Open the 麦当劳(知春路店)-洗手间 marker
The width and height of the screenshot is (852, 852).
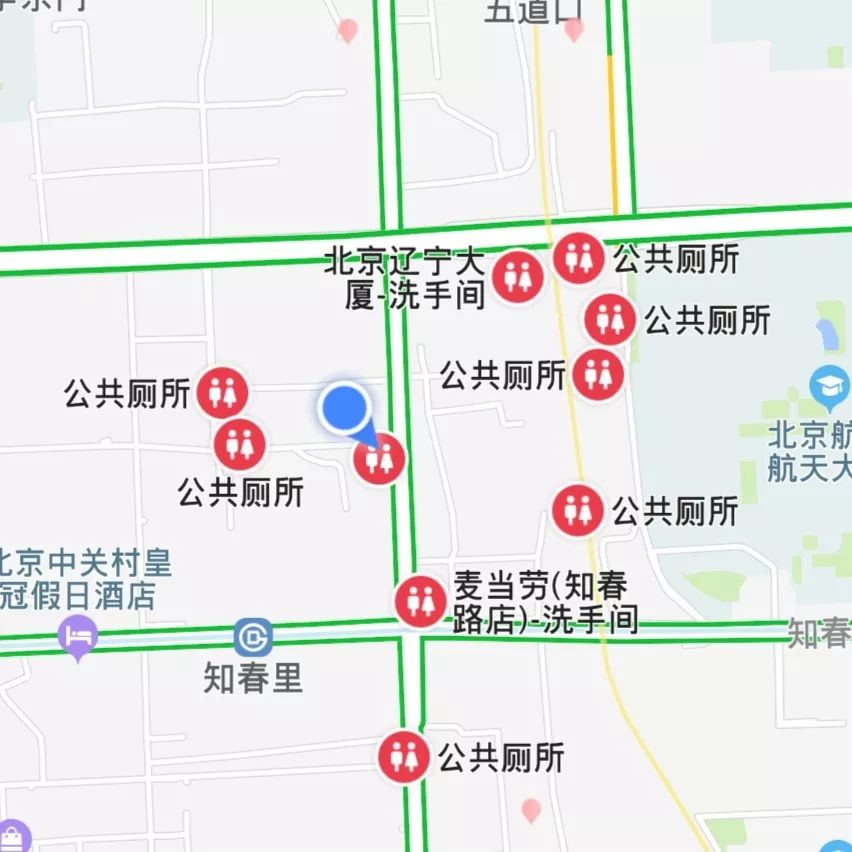point(420,601)
